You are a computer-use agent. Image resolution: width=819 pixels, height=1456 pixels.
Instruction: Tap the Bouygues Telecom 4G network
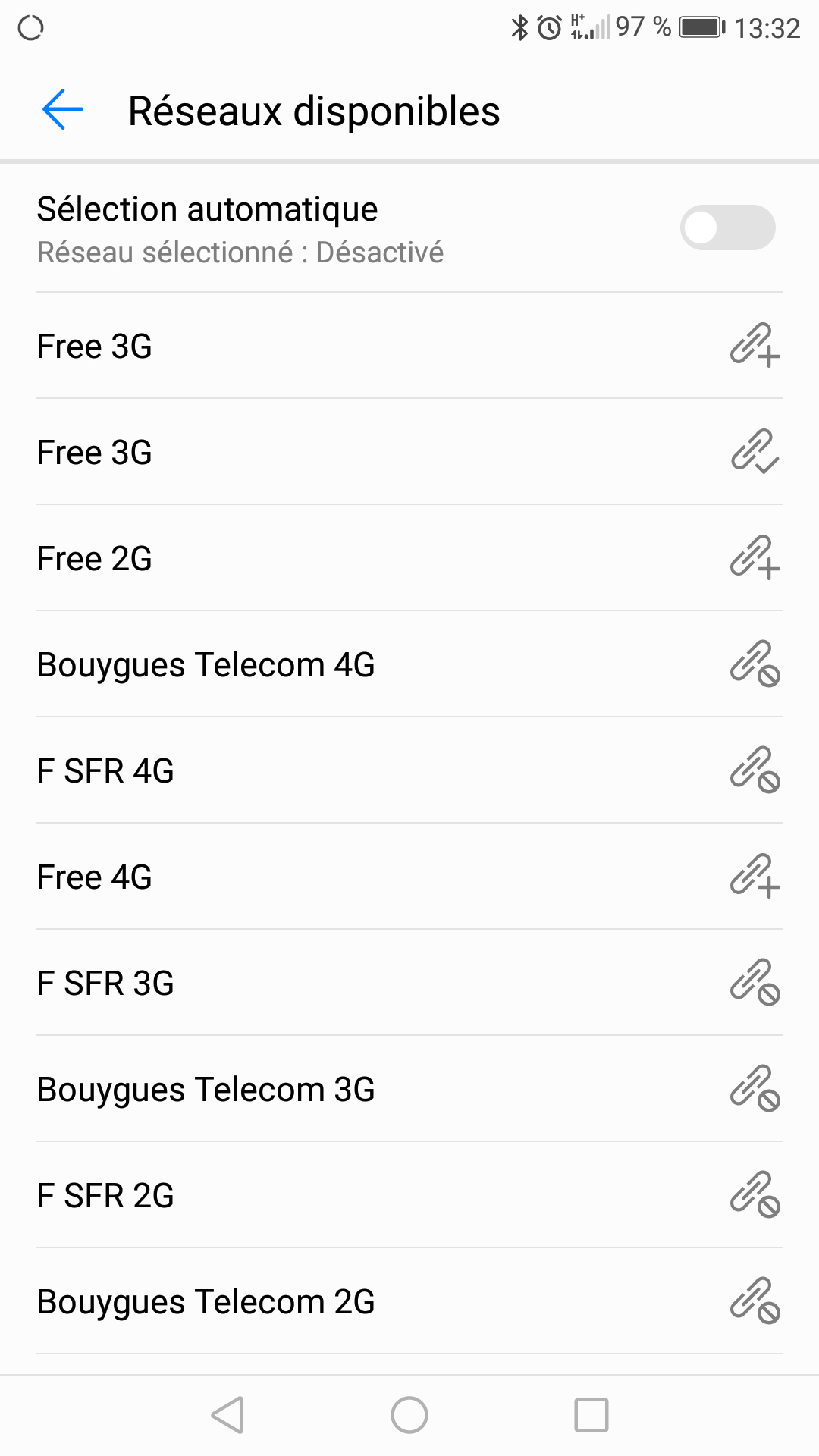[x=409, y=664]
